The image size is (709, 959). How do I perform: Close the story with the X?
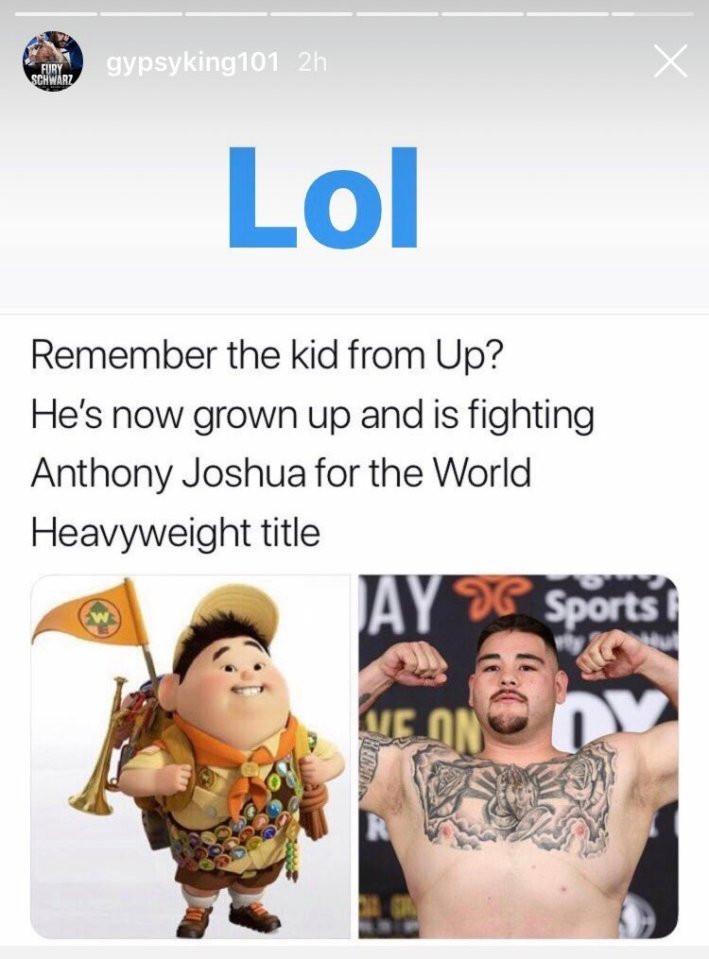670,62
